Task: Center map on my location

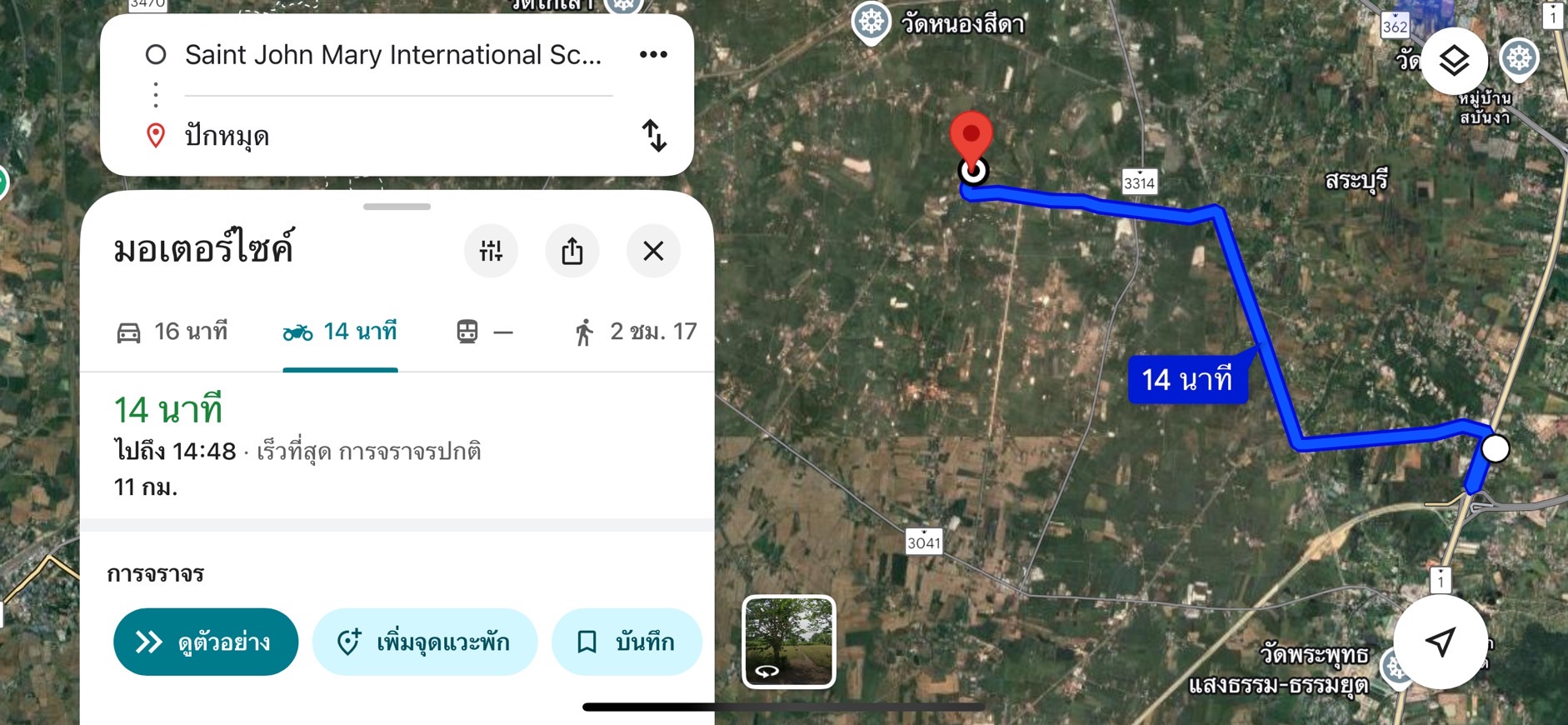Action: [x=1440, y=641]
